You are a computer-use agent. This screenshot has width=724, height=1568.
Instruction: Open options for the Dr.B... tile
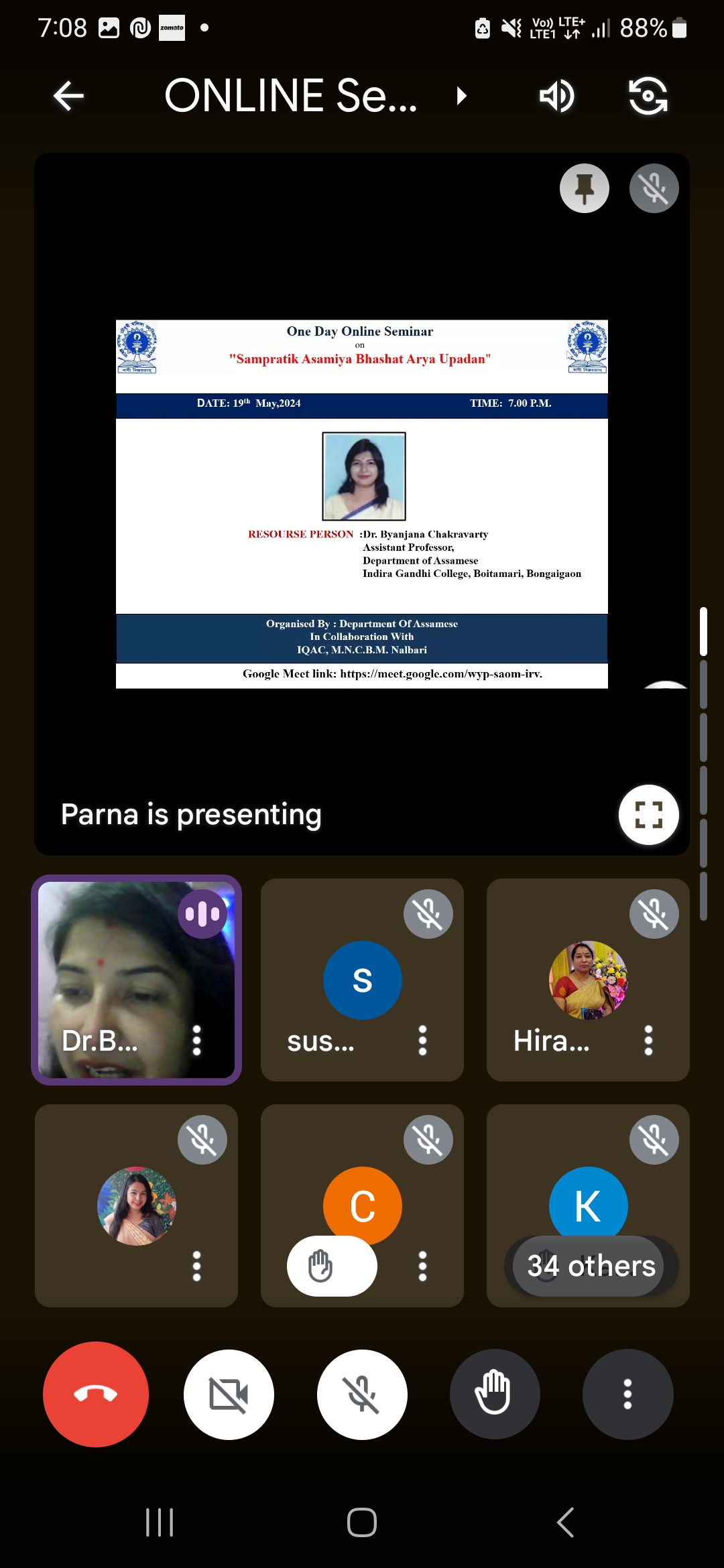tap(196, 1041)
